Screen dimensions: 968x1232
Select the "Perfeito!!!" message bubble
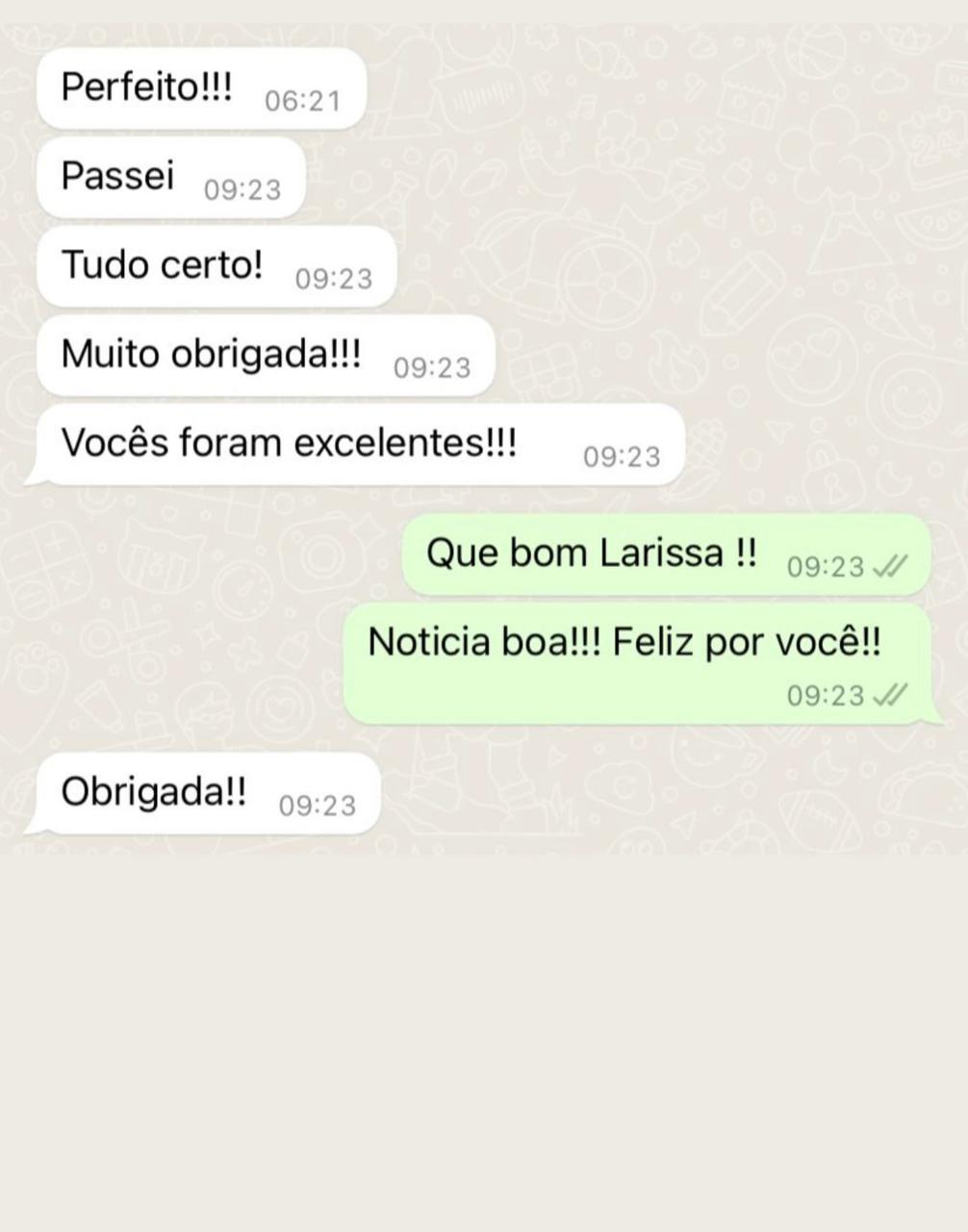[x=144, y=88]
